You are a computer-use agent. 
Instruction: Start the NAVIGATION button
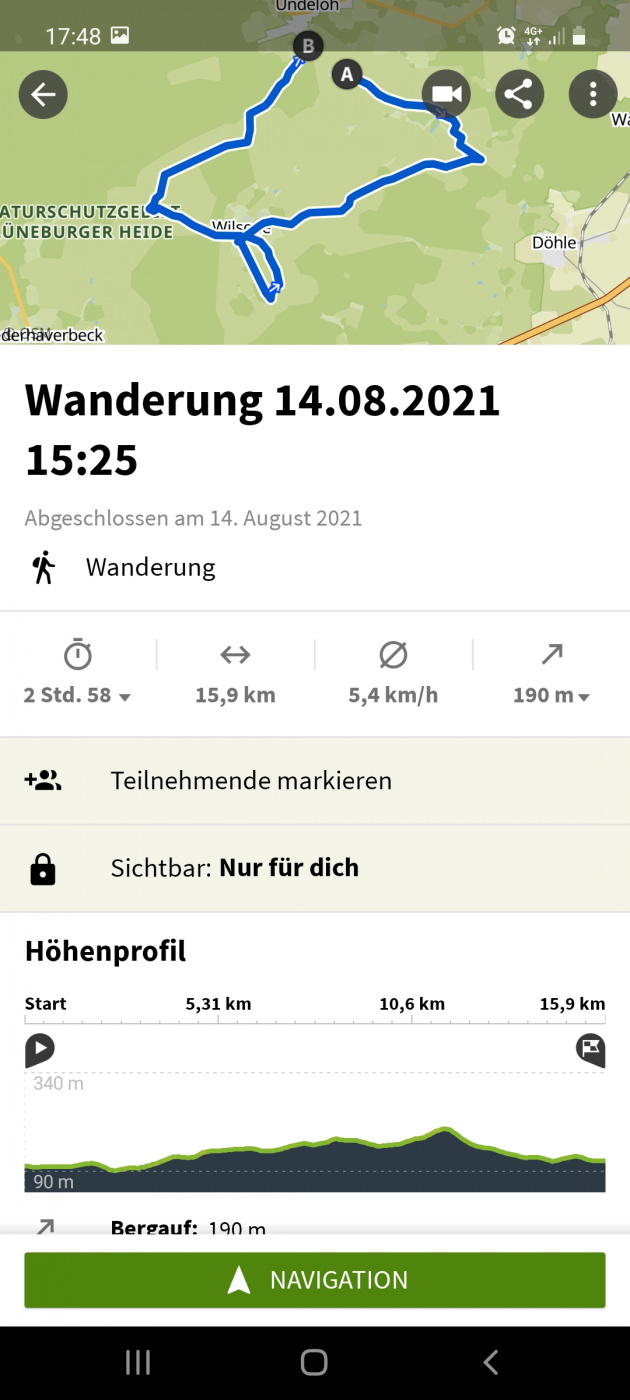(x=315, y=1280)
